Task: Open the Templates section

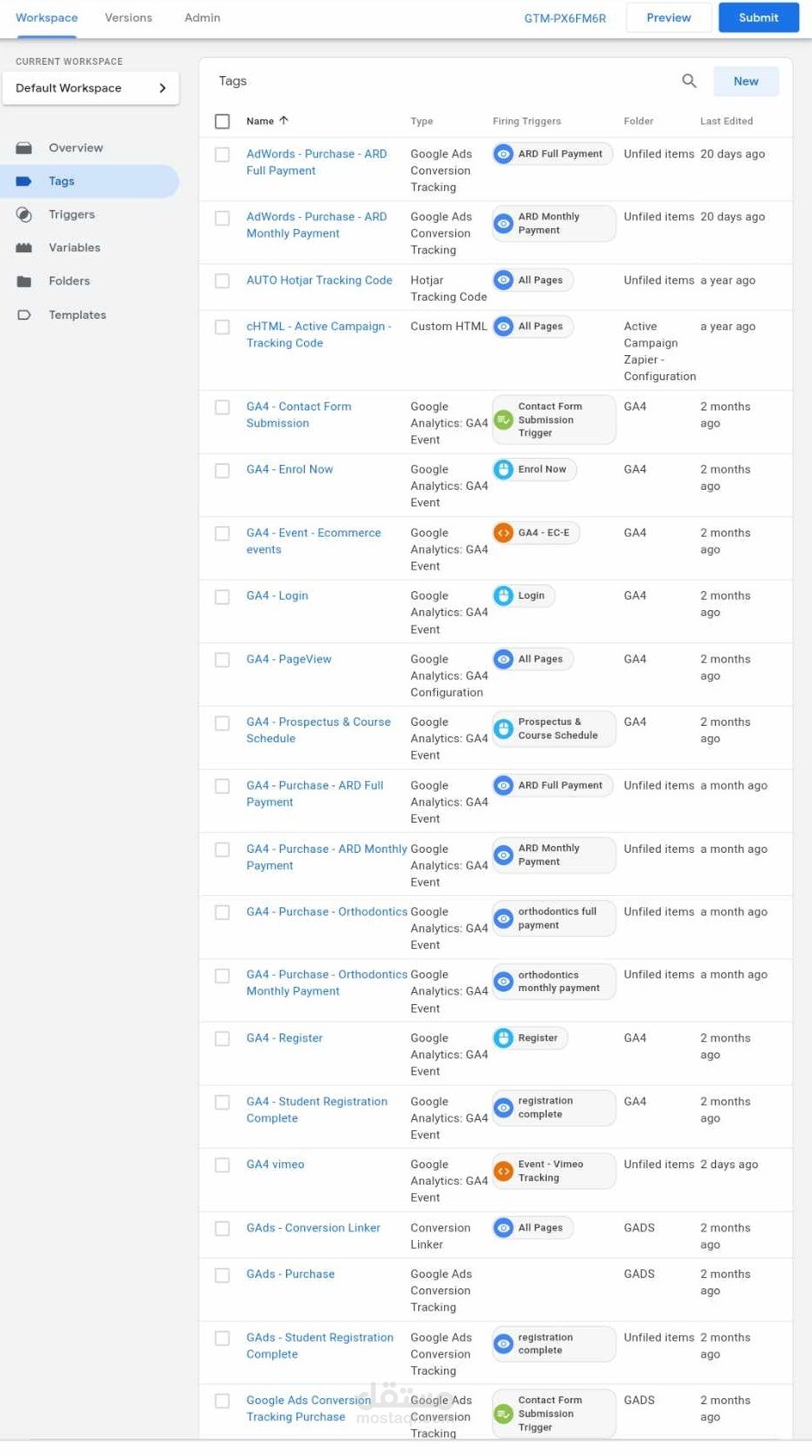Action: [x=77, y=315]
